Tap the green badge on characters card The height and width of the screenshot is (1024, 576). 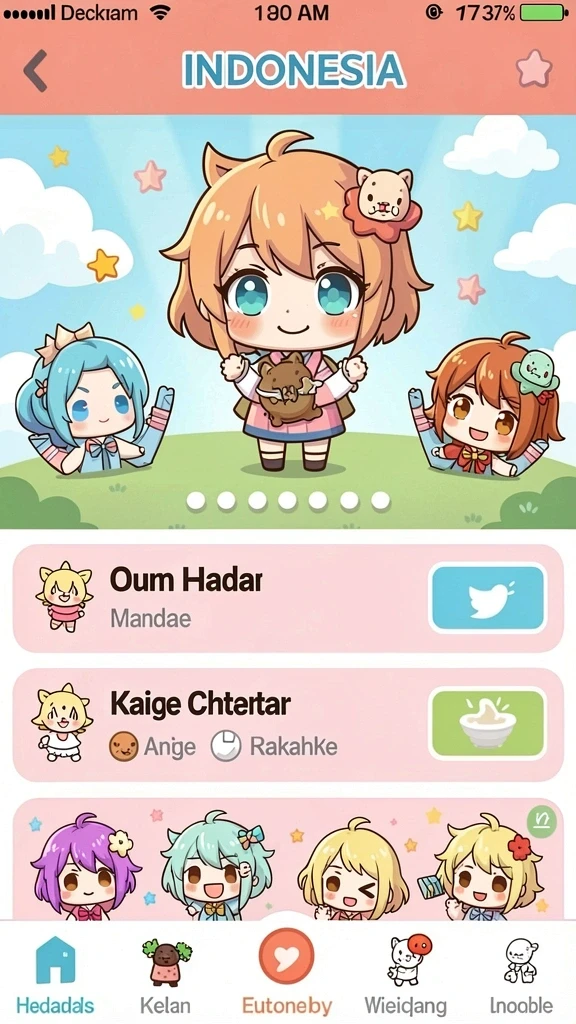pyautogui.click(x=541, y=822)
